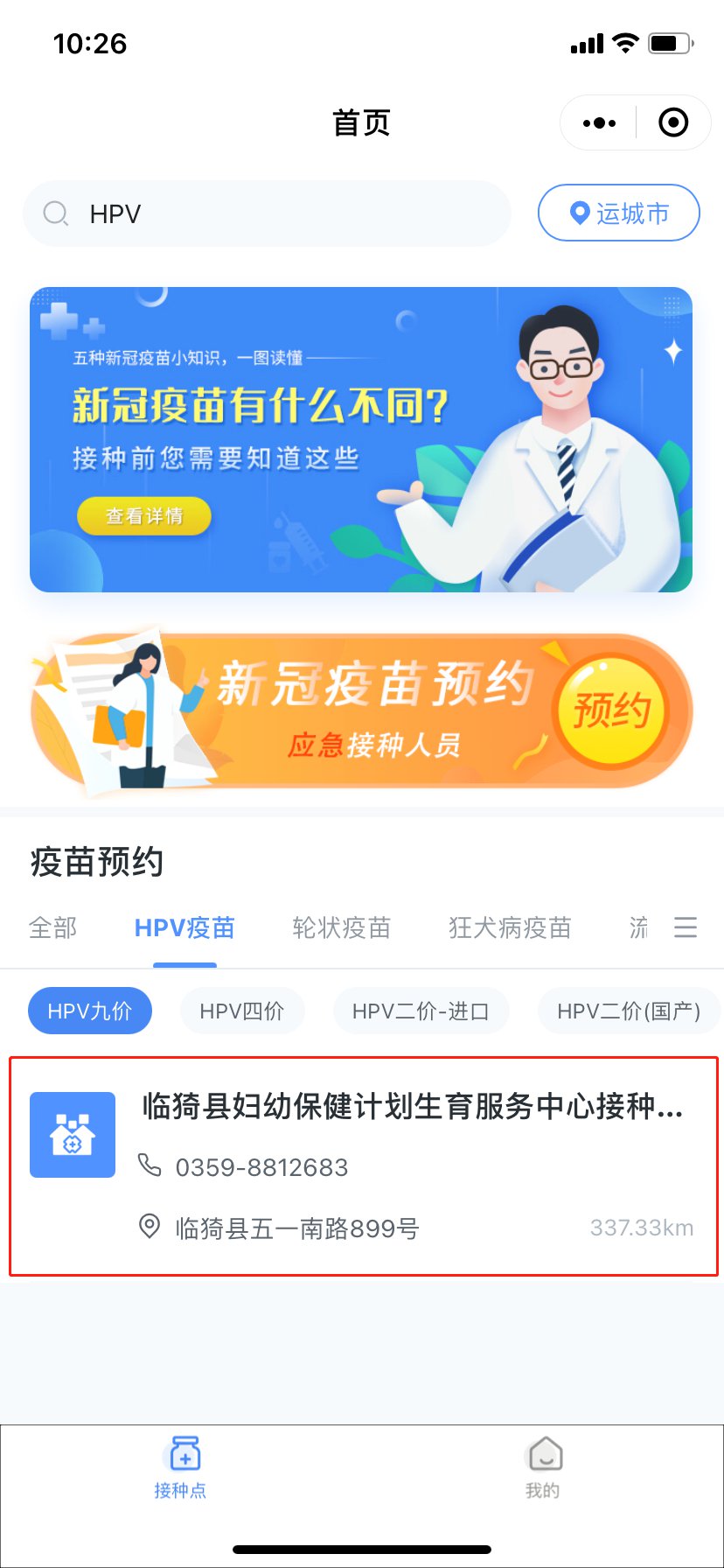The image size is (724, 1568).
Task: Open the mini program more-options menu
Action: coord(599,123)
